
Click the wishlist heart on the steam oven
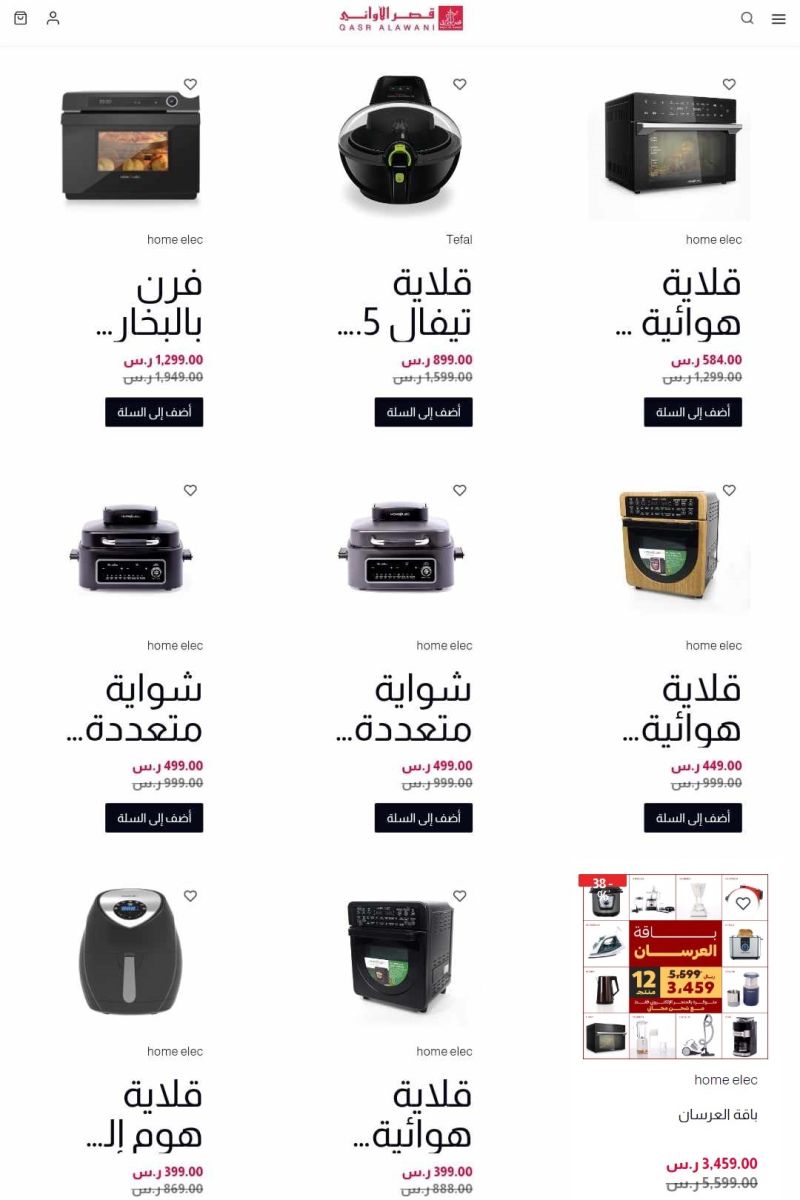pyautogui.click(x=190, y=85)
